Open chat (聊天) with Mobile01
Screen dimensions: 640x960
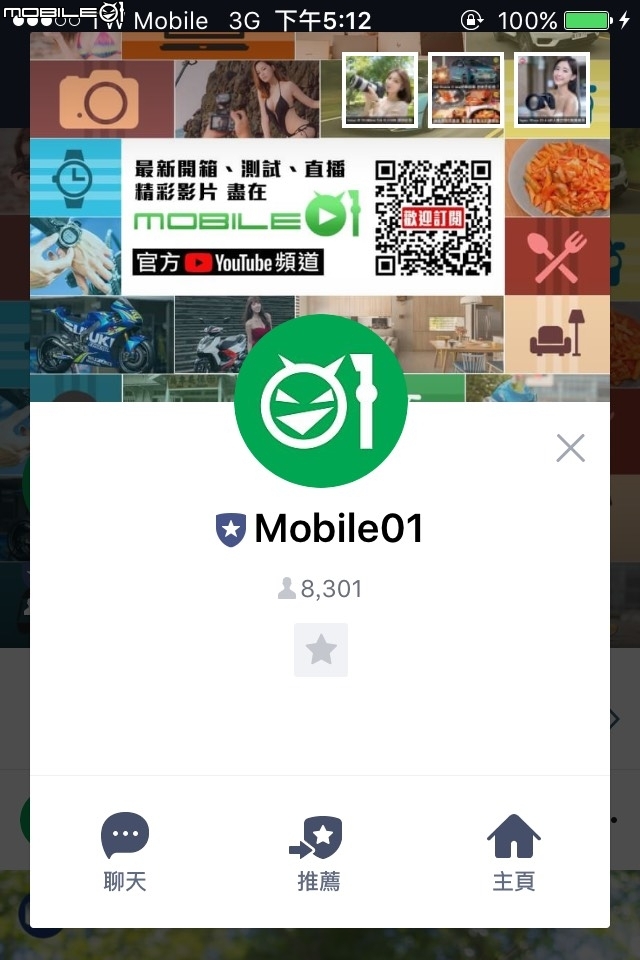[125, 851]
